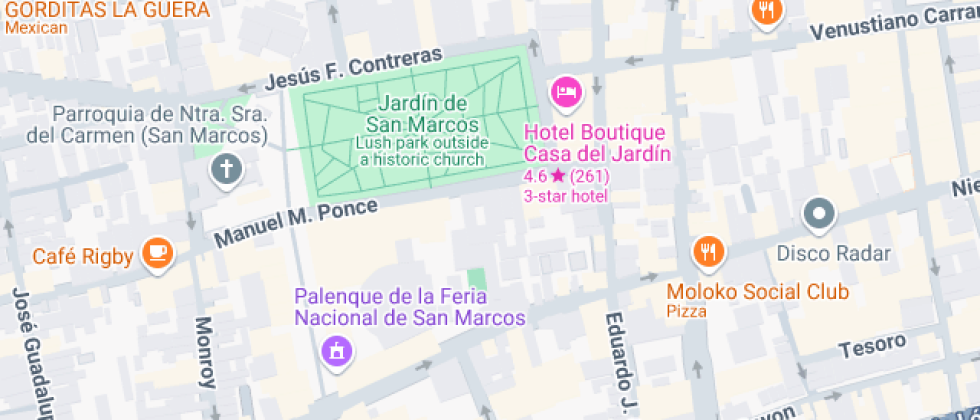Open the Gorditas La Guera place label
The height and width of the screenshot is (420, 980).
pyautogui.click(x=105, y=11)
